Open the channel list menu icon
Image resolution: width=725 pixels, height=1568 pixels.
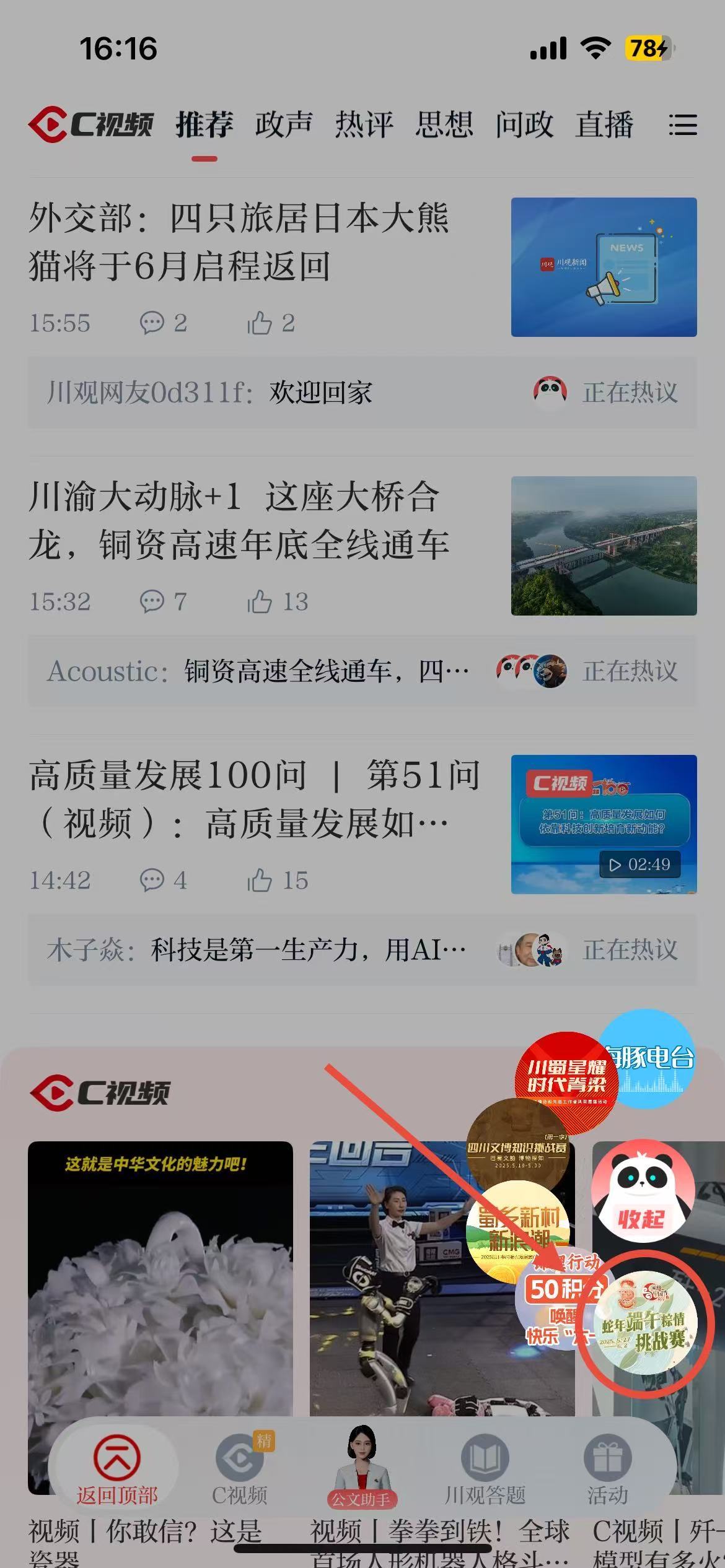682,125
